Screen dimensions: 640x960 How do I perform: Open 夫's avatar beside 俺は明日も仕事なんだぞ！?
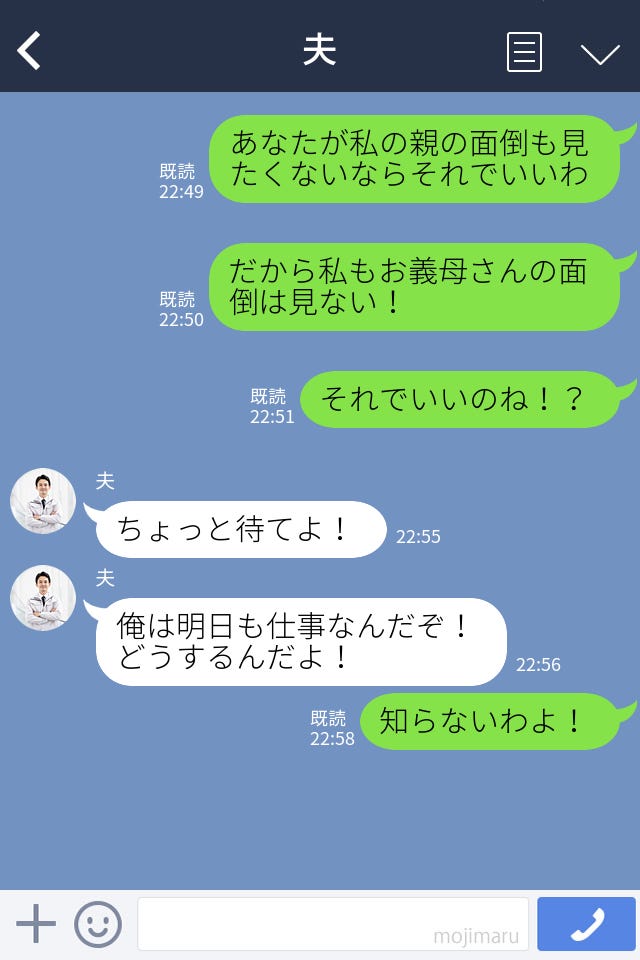pos(43,598)
